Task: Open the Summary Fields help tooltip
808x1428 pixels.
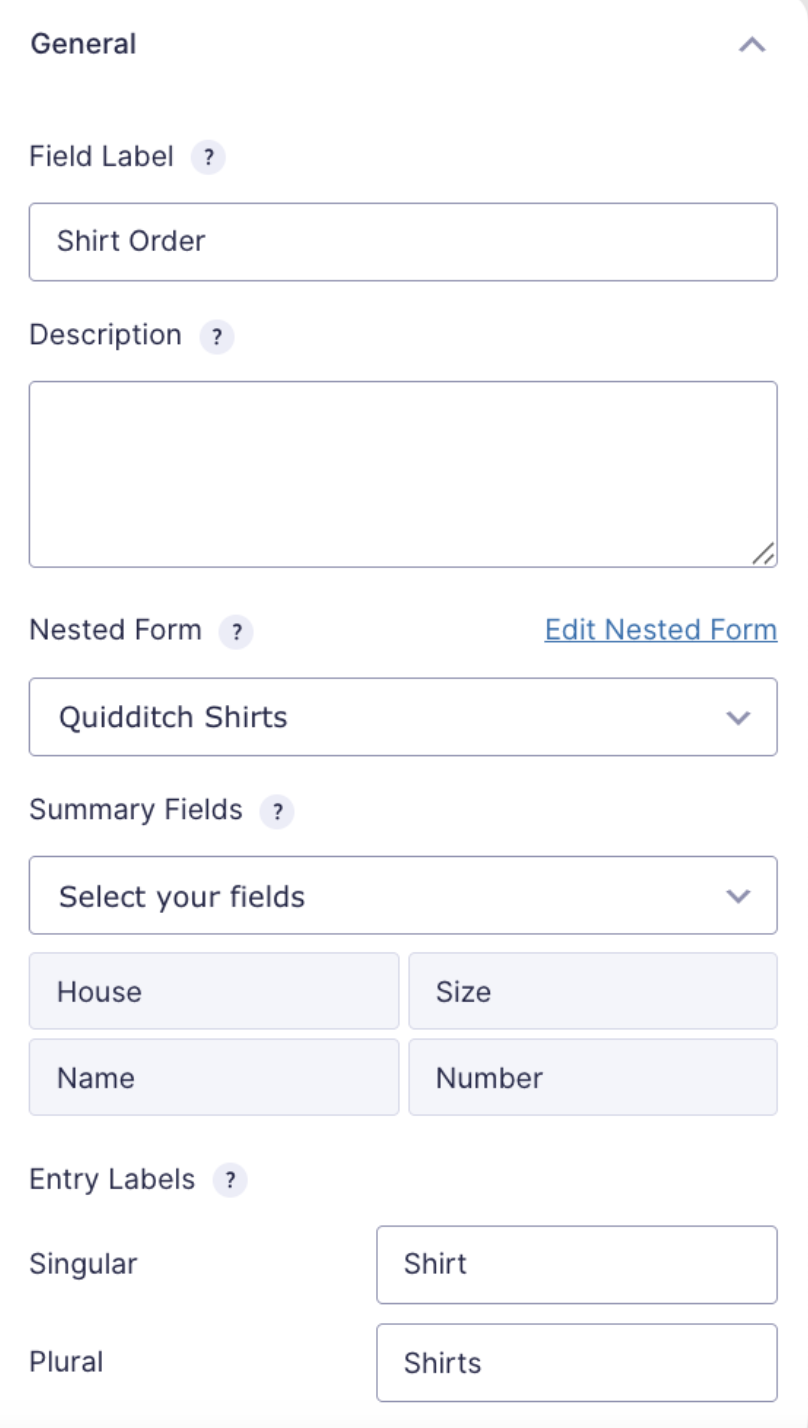Action: coord(277,811)
